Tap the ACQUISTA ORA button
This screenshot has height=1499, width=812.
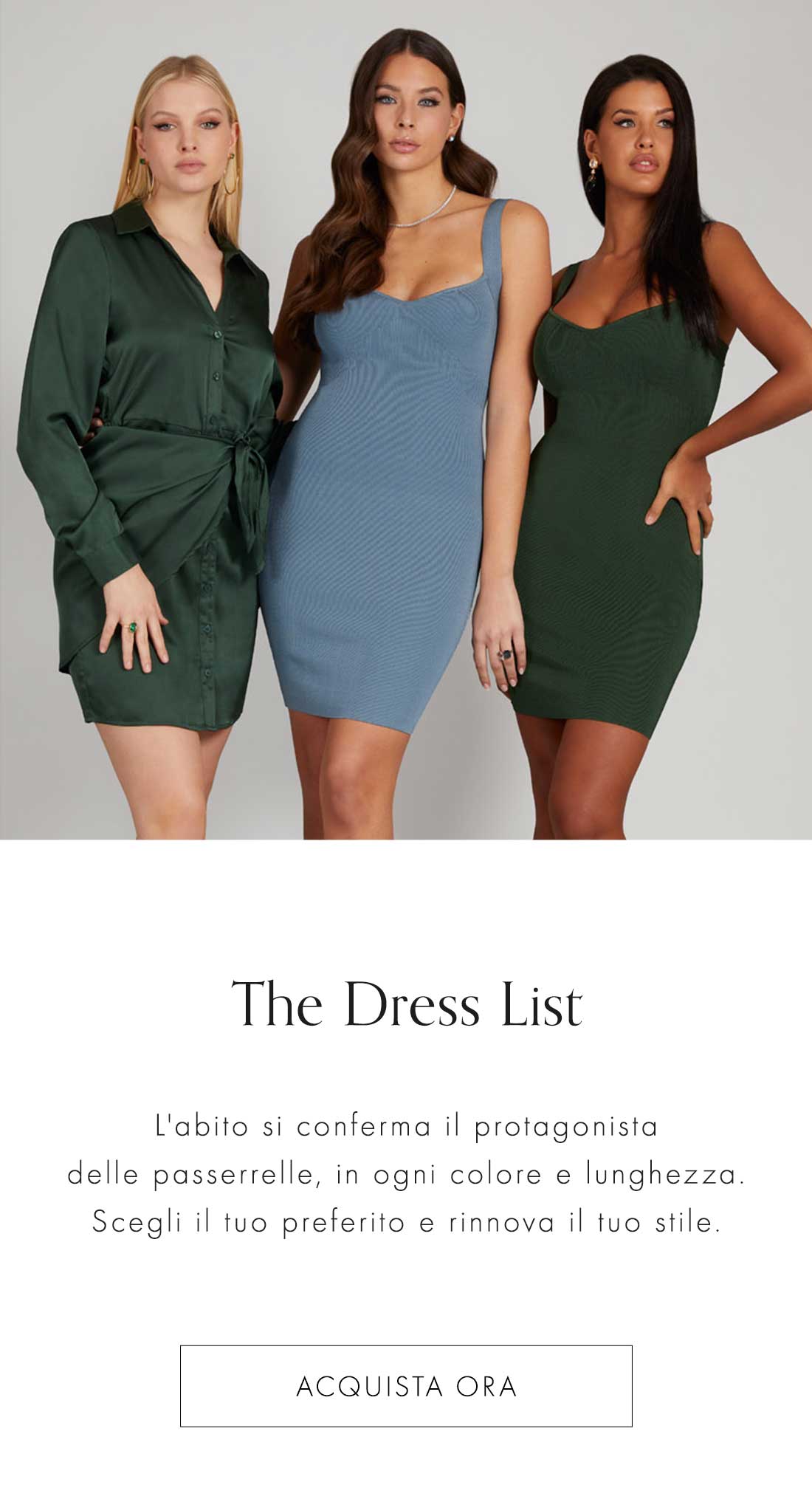point(406,1386)
